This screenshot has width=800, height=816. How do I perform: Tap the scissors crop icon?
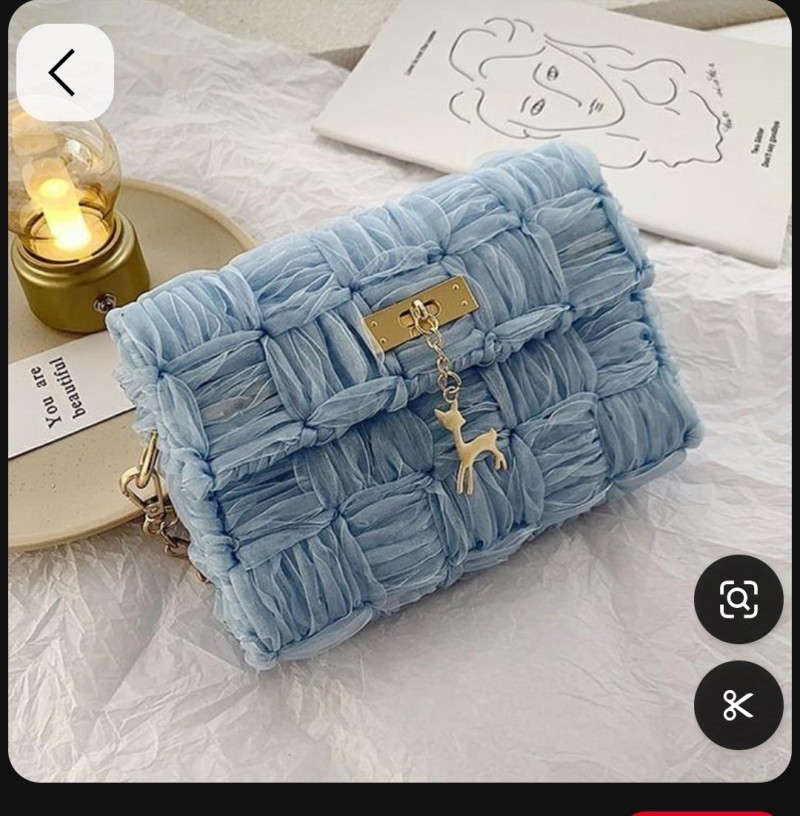[738, 705]
